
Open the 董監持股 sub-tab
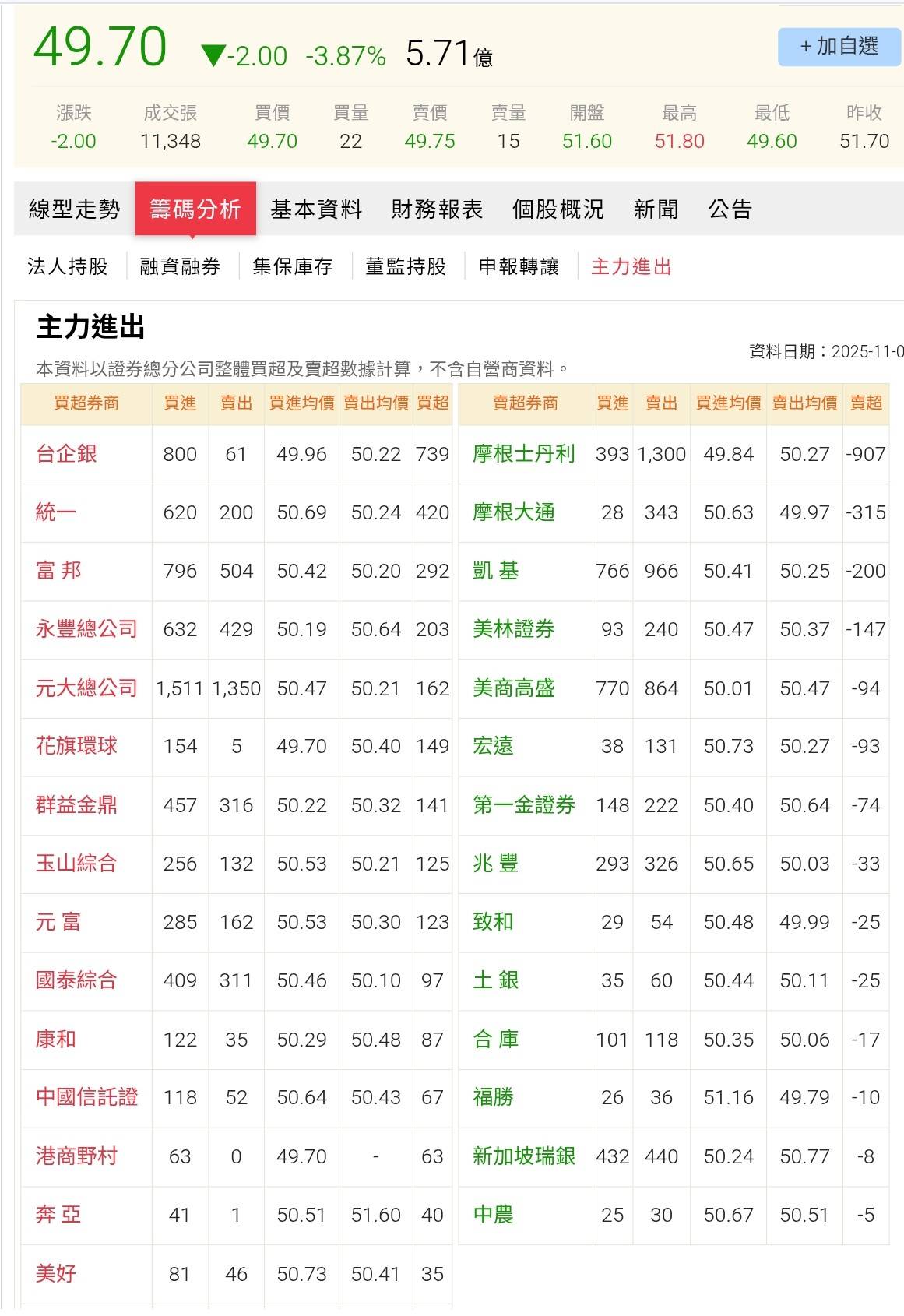[x=406, y=266]
